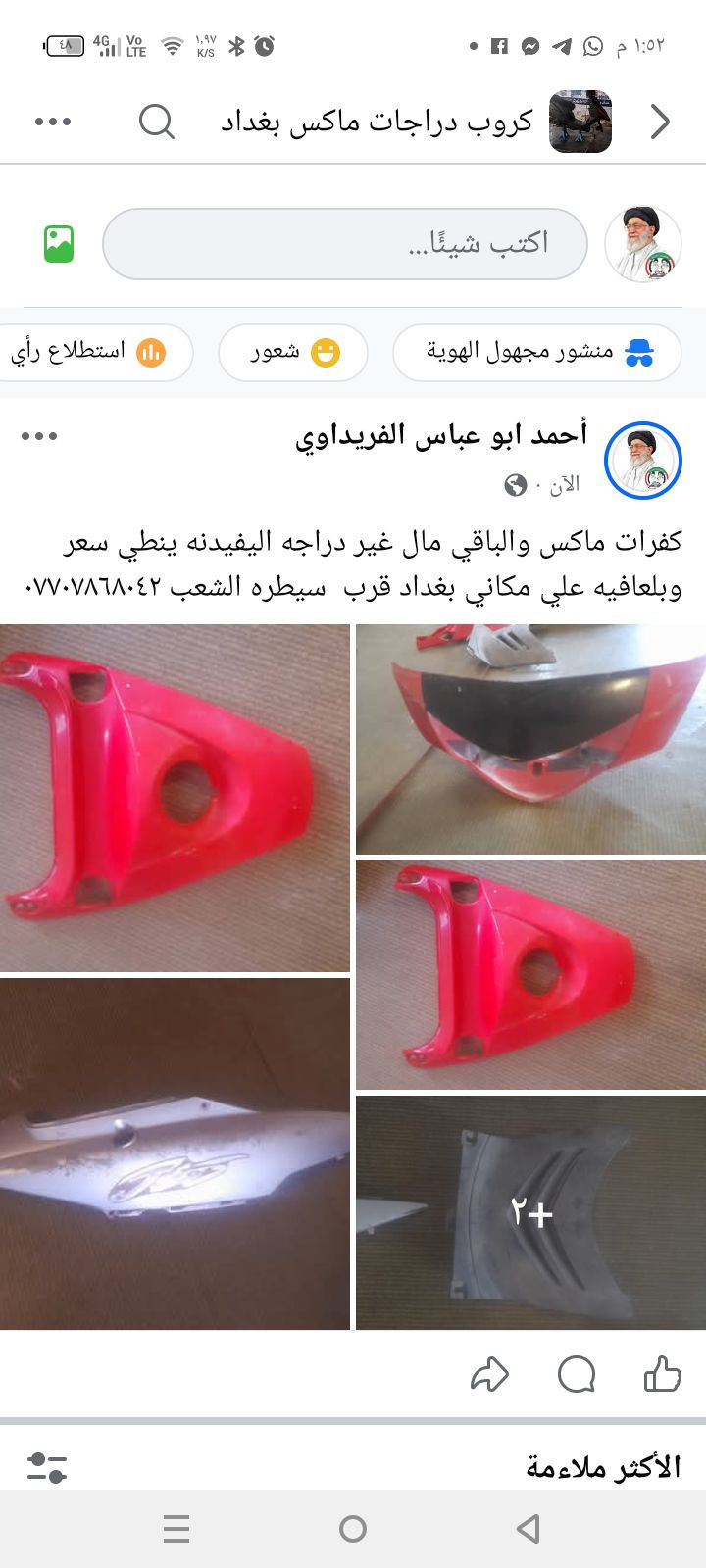
Task: Comment on the post via the bubble icon
Action: pos(577,1374)
